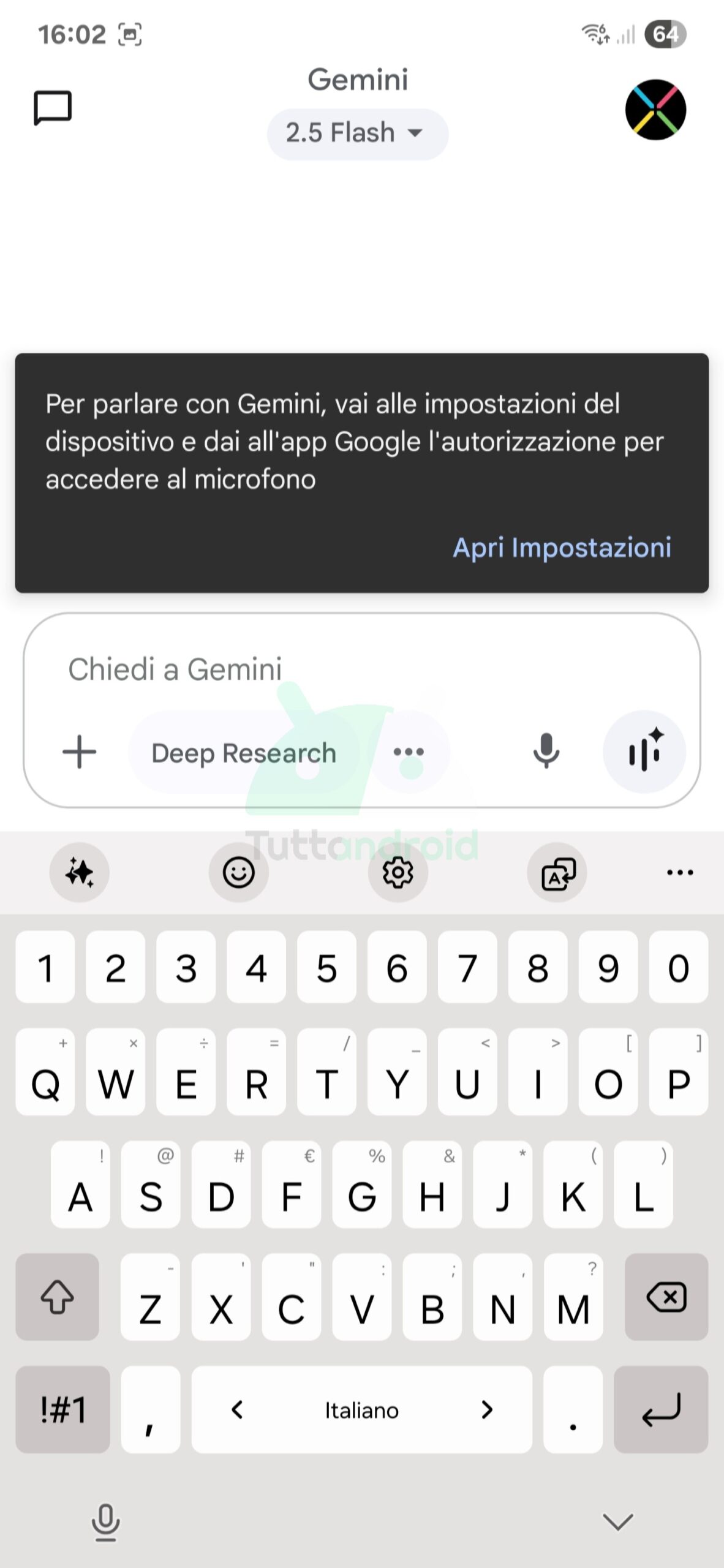This screenshot has height=1568, width=724.
Task: Show more tools with three-dot chip
Action: click(409, 752)
